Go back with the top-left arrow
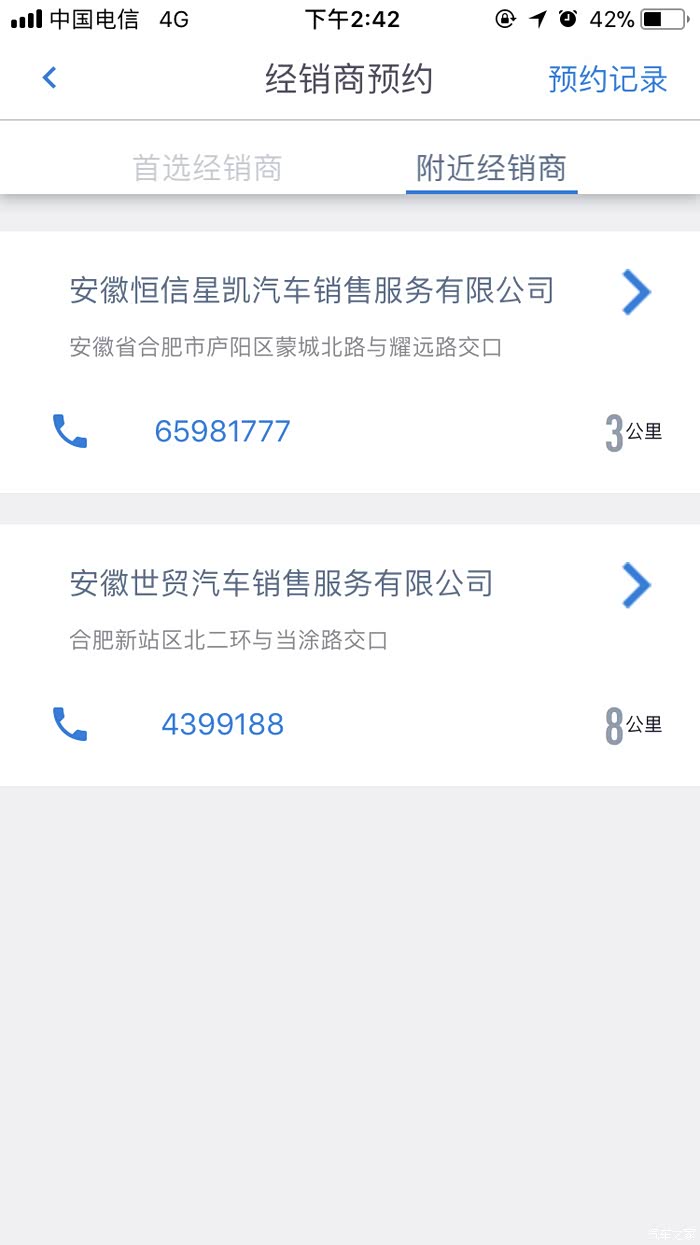The width and height of the screenshot is (700, 1245). [x=49, y=78]
